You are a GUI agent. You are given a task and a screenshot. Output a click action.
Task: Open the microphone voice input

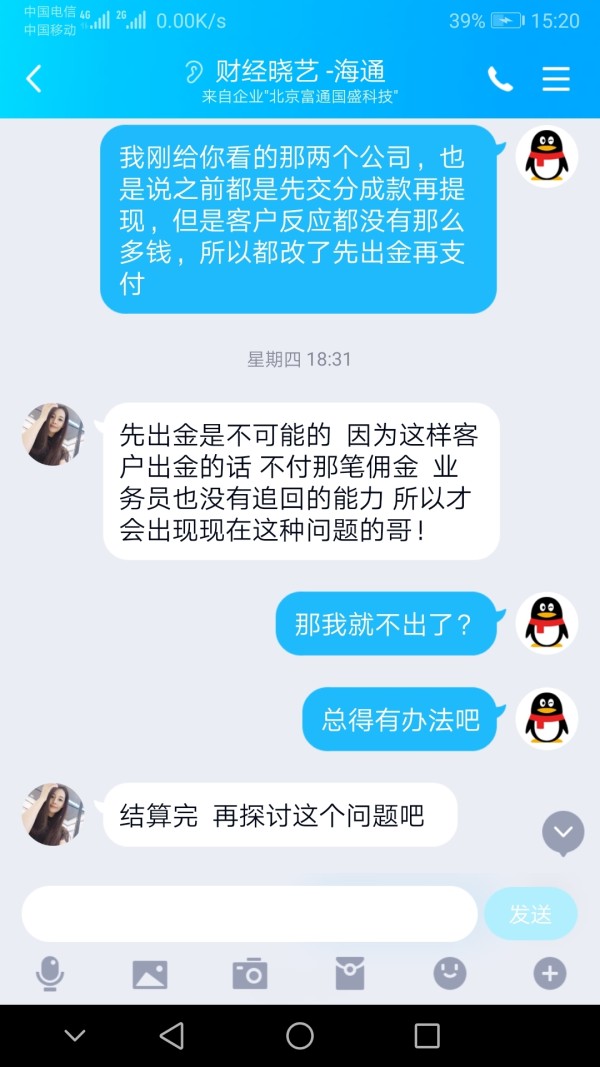point(50,973)
